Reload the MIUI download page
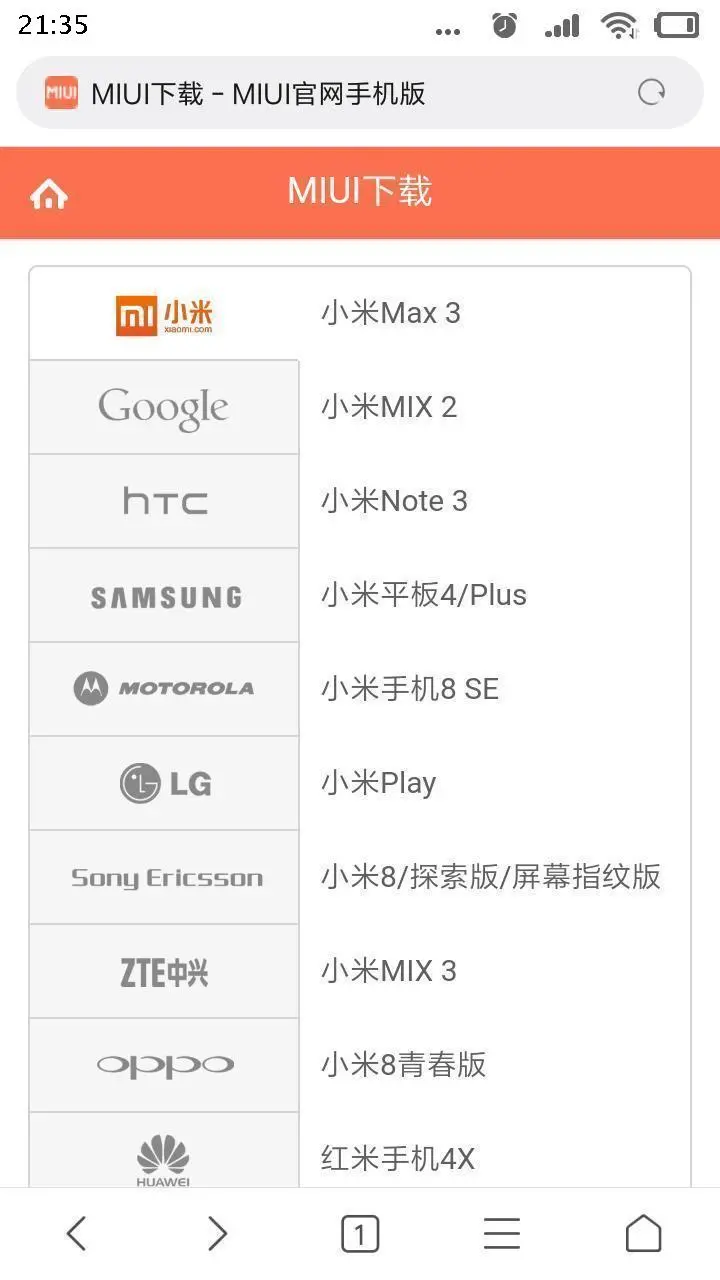 651,93
